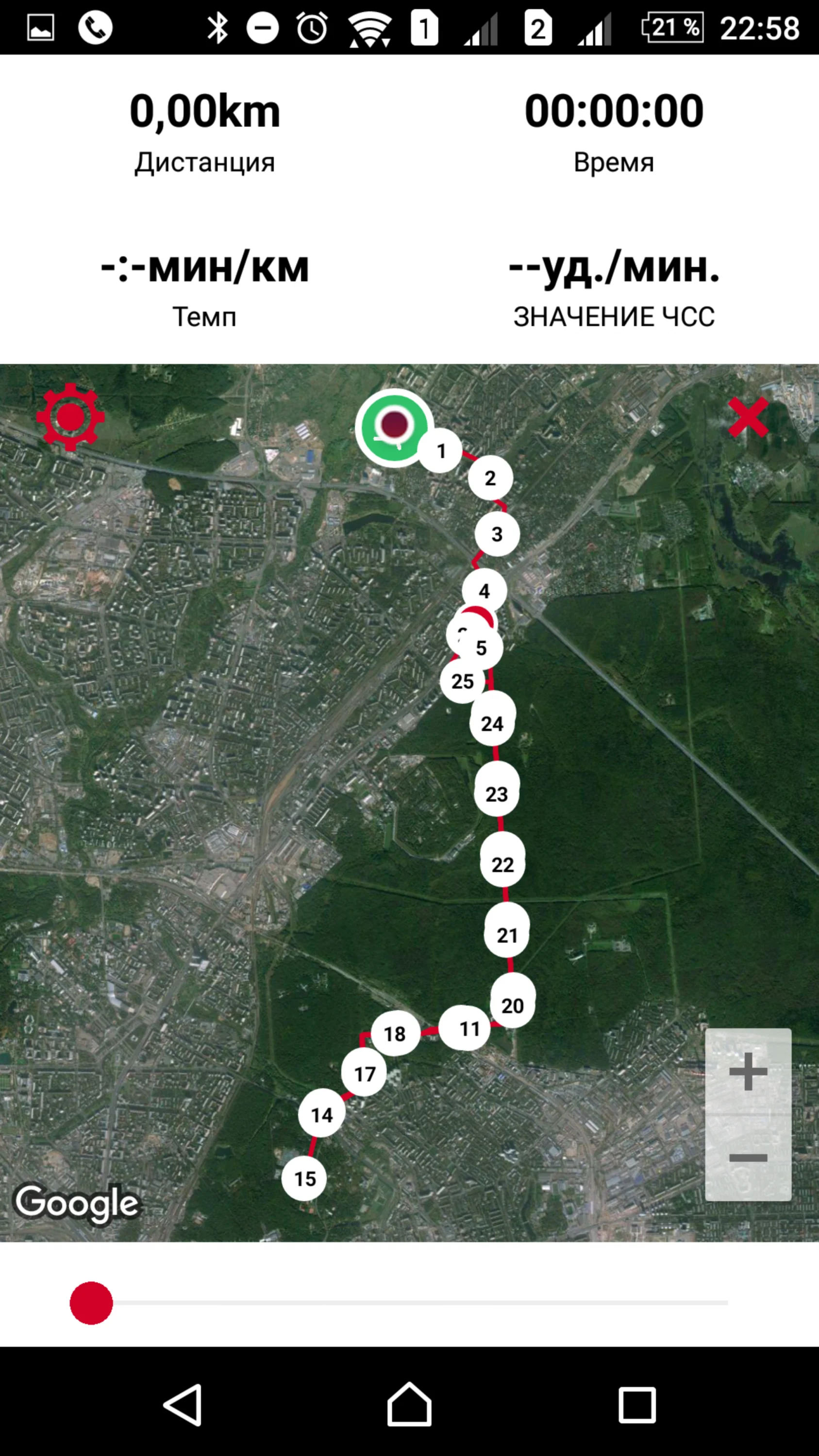Zoom out on the map

pyautogui.click(x=748, y=1158)
